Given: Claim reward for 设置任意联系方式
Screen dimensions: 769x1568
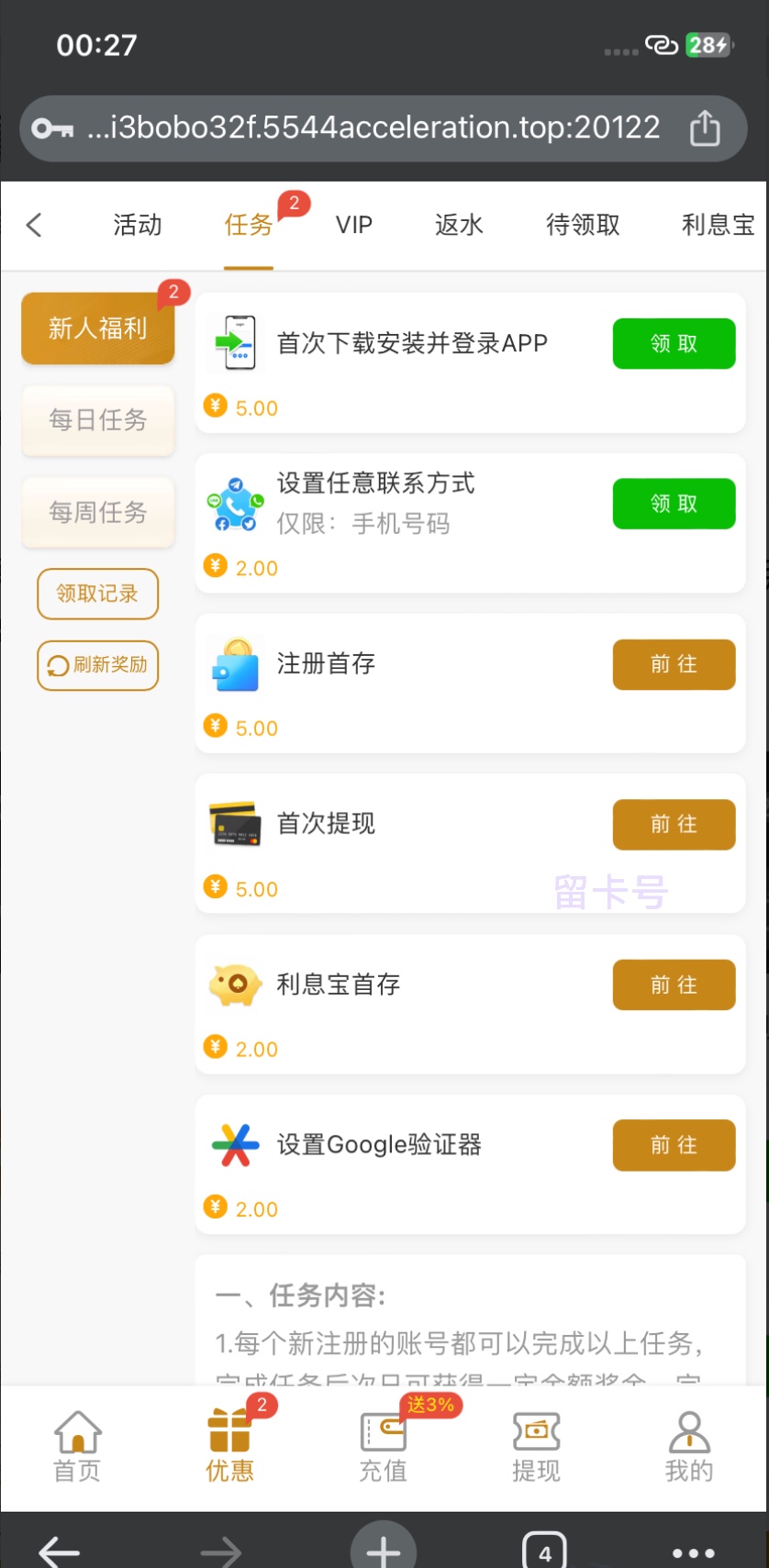Looking at the screenshot, I should [674, 504].
